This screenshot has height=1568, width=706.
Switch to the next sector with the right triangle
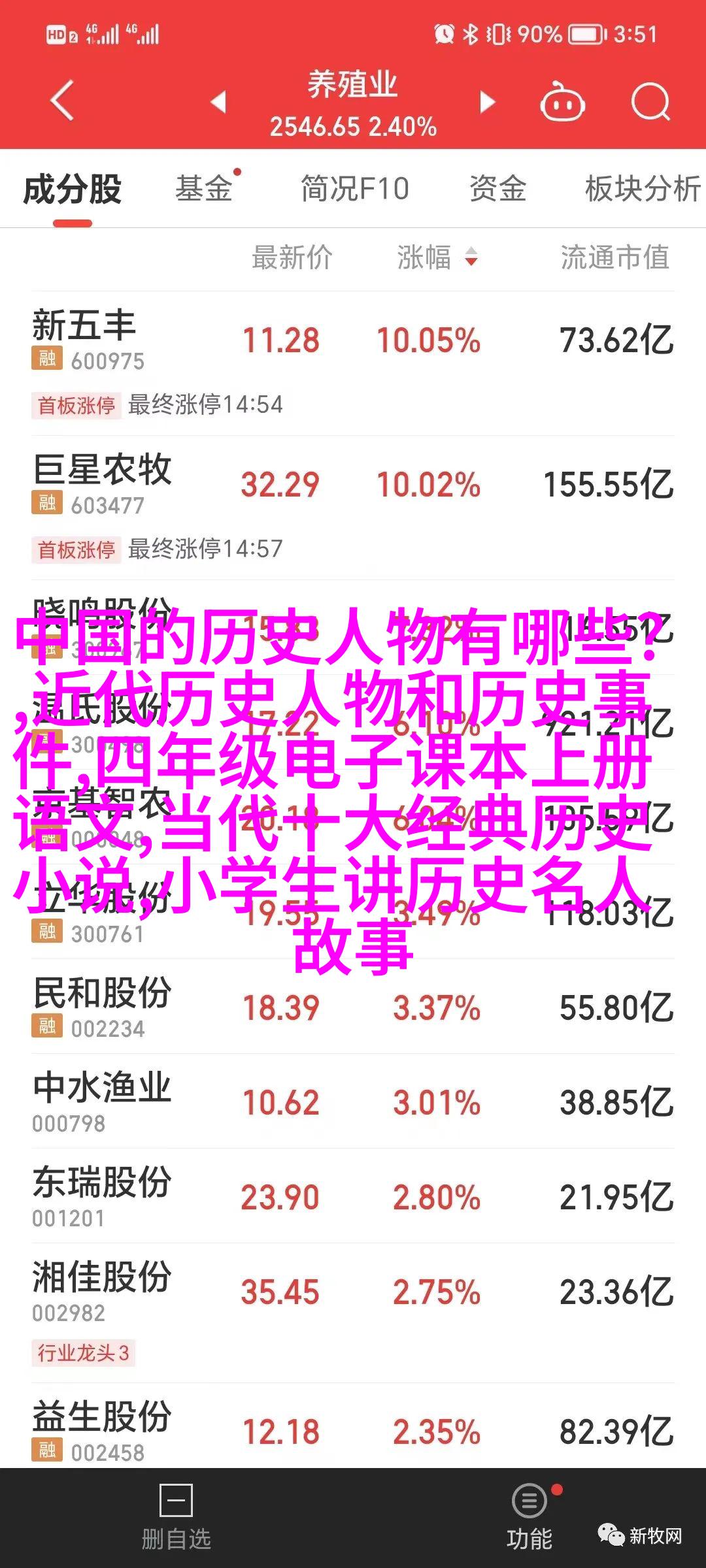coord(487,102)
